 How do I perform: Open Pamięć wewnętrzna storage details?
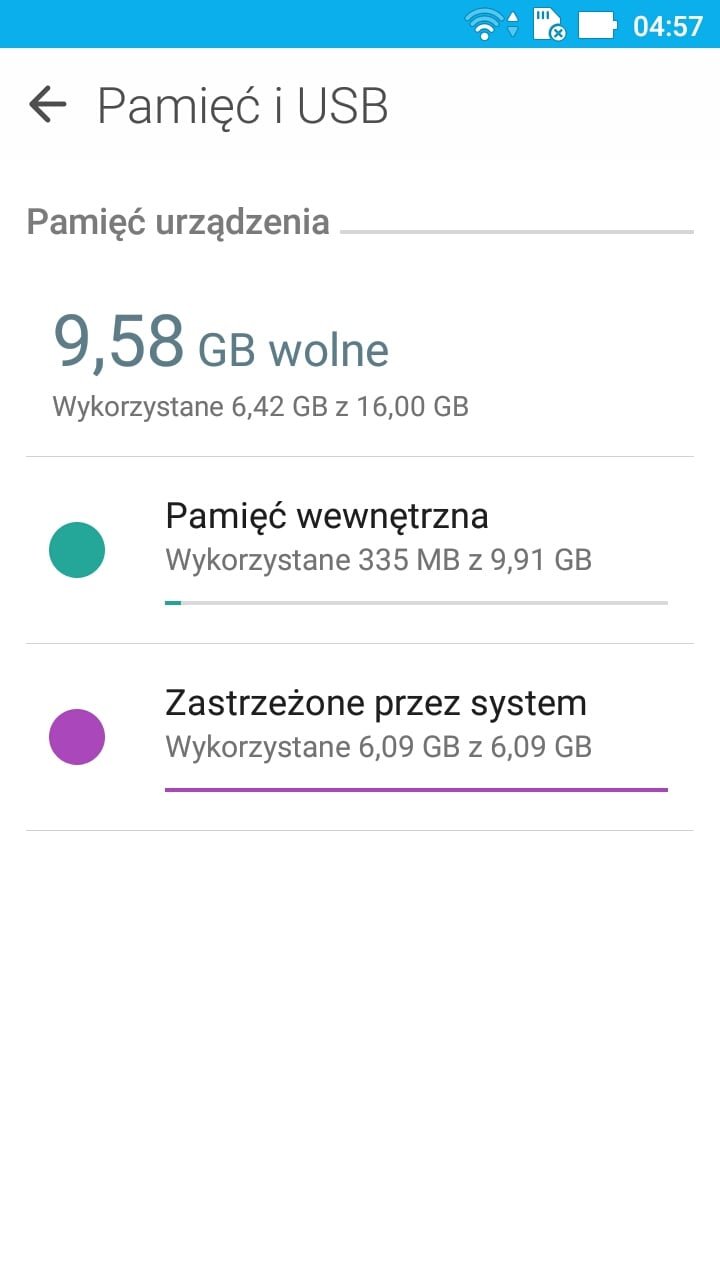coord(359,550)
